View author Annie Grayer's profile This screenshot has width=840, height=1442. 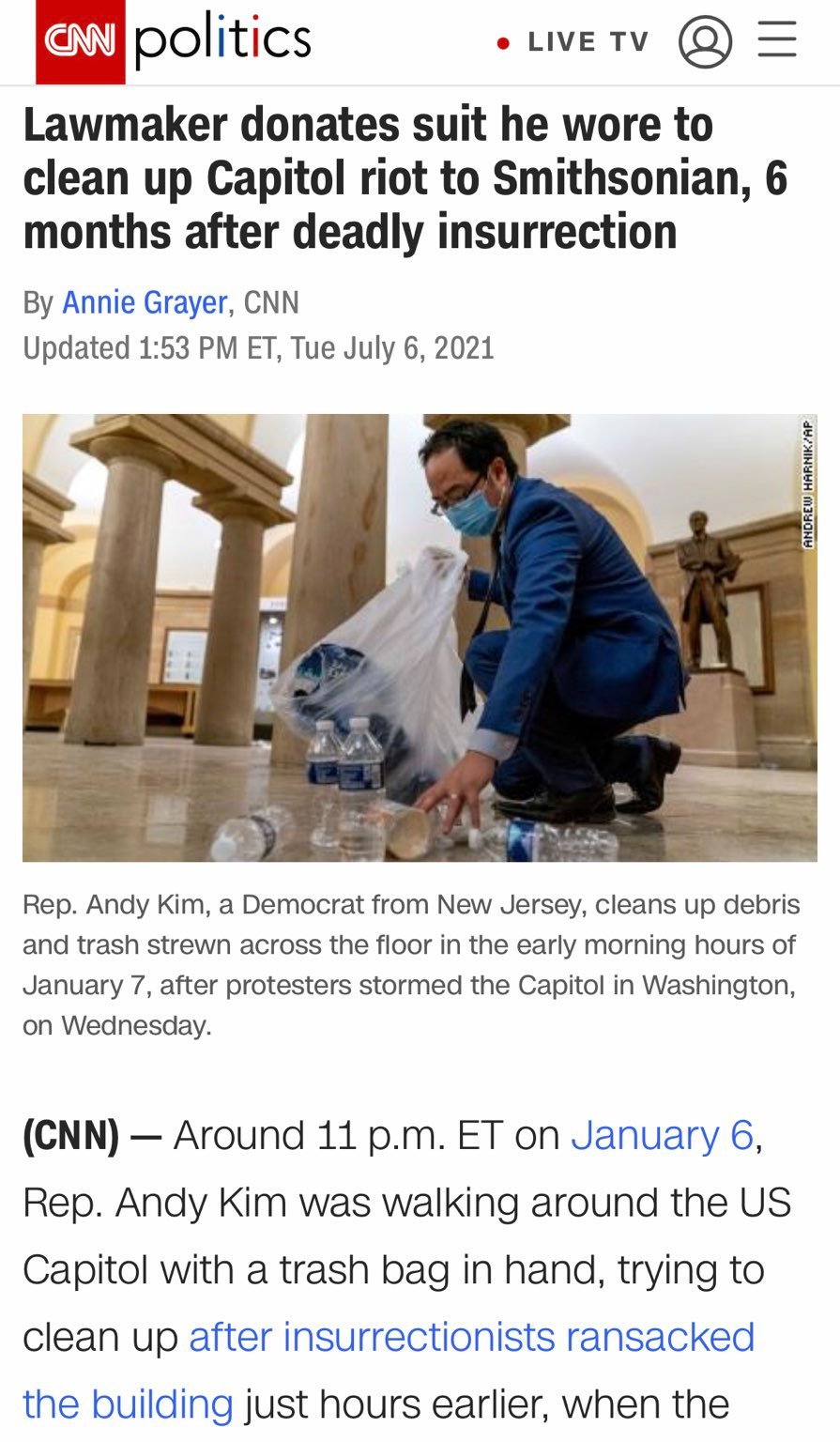(144, 302)
